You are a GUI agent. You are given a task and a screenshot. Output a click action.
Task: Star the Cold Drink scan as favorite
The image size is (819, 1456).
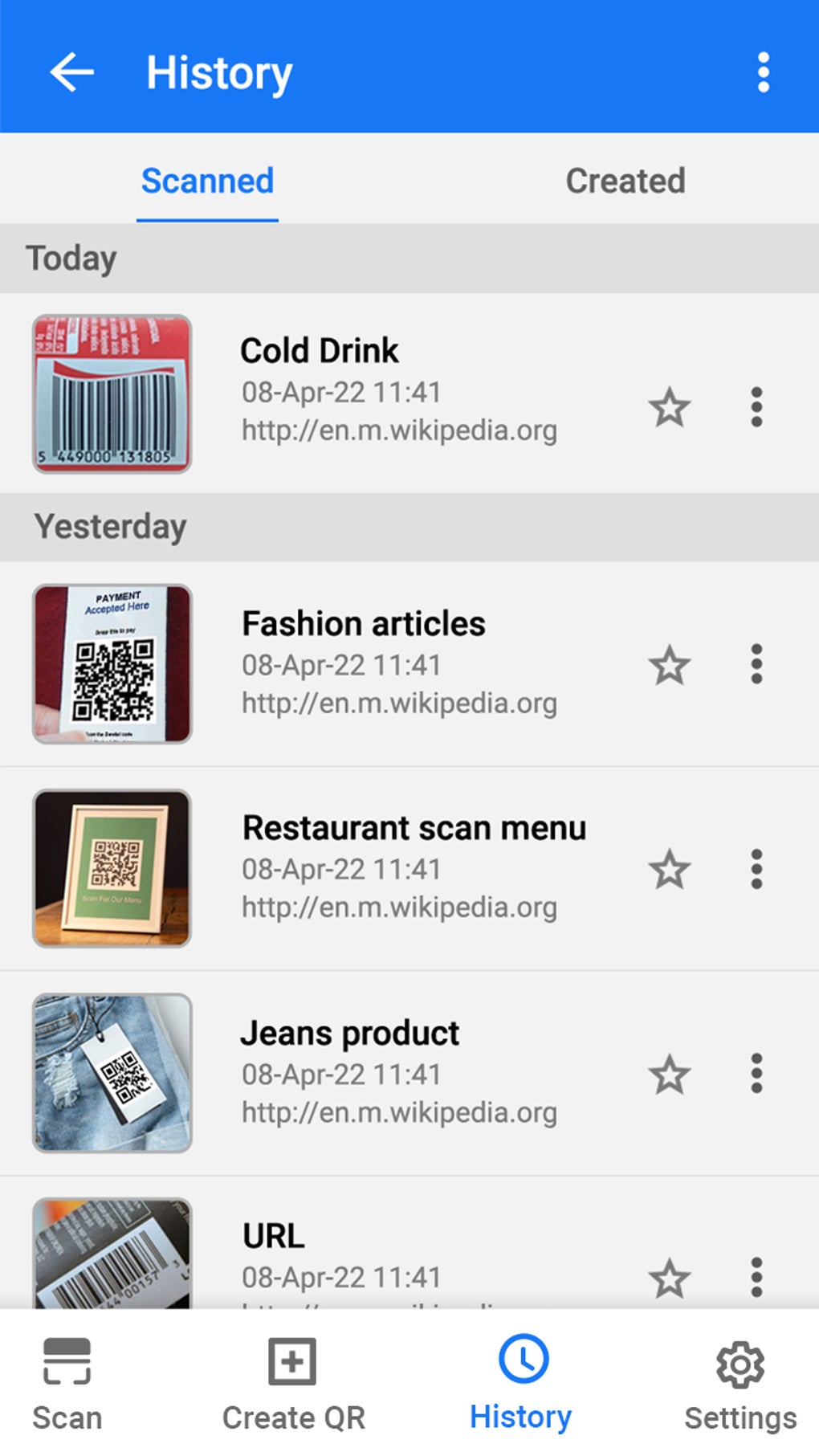pyautogui.click(x=671, y=406)
